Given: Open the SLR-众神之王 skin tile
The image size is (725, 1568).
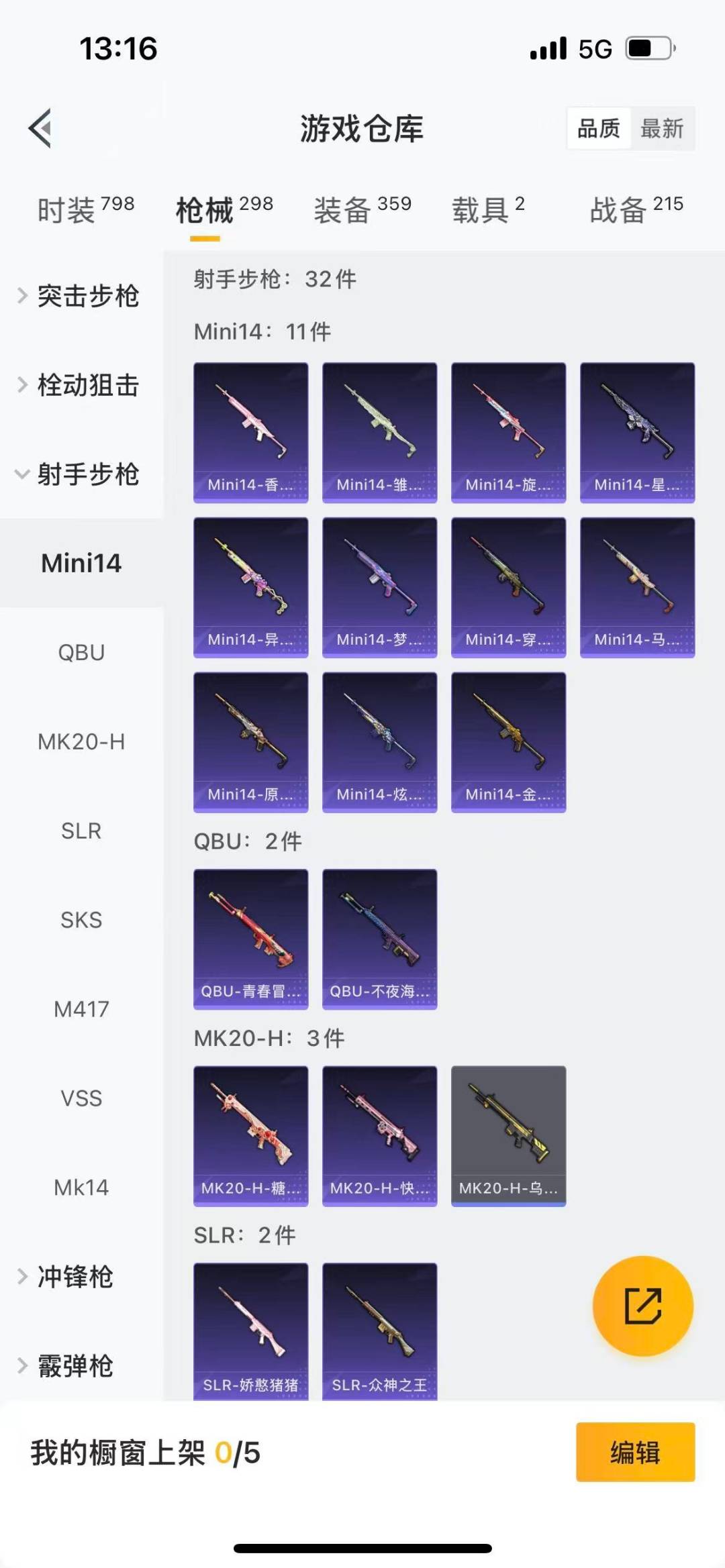Looking at the screenshot, I should coord(379,1331).
